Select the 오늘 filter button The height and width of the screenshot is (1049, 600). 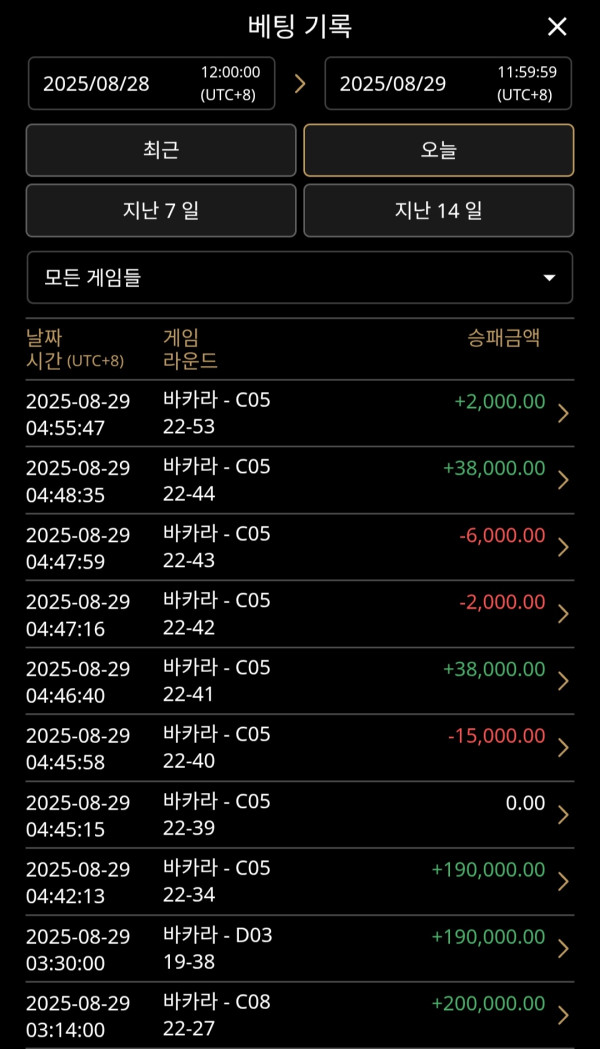click(x=438, y=150)
